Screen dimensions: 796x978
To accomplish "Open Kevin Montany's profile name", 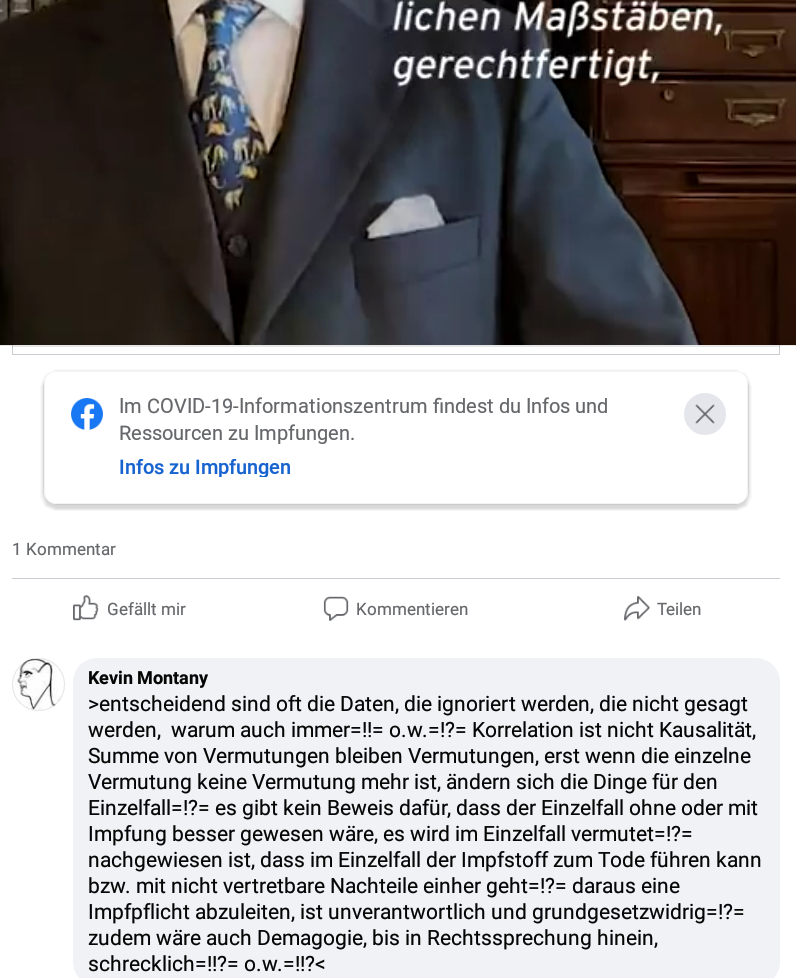I will [x=148, y=678].
